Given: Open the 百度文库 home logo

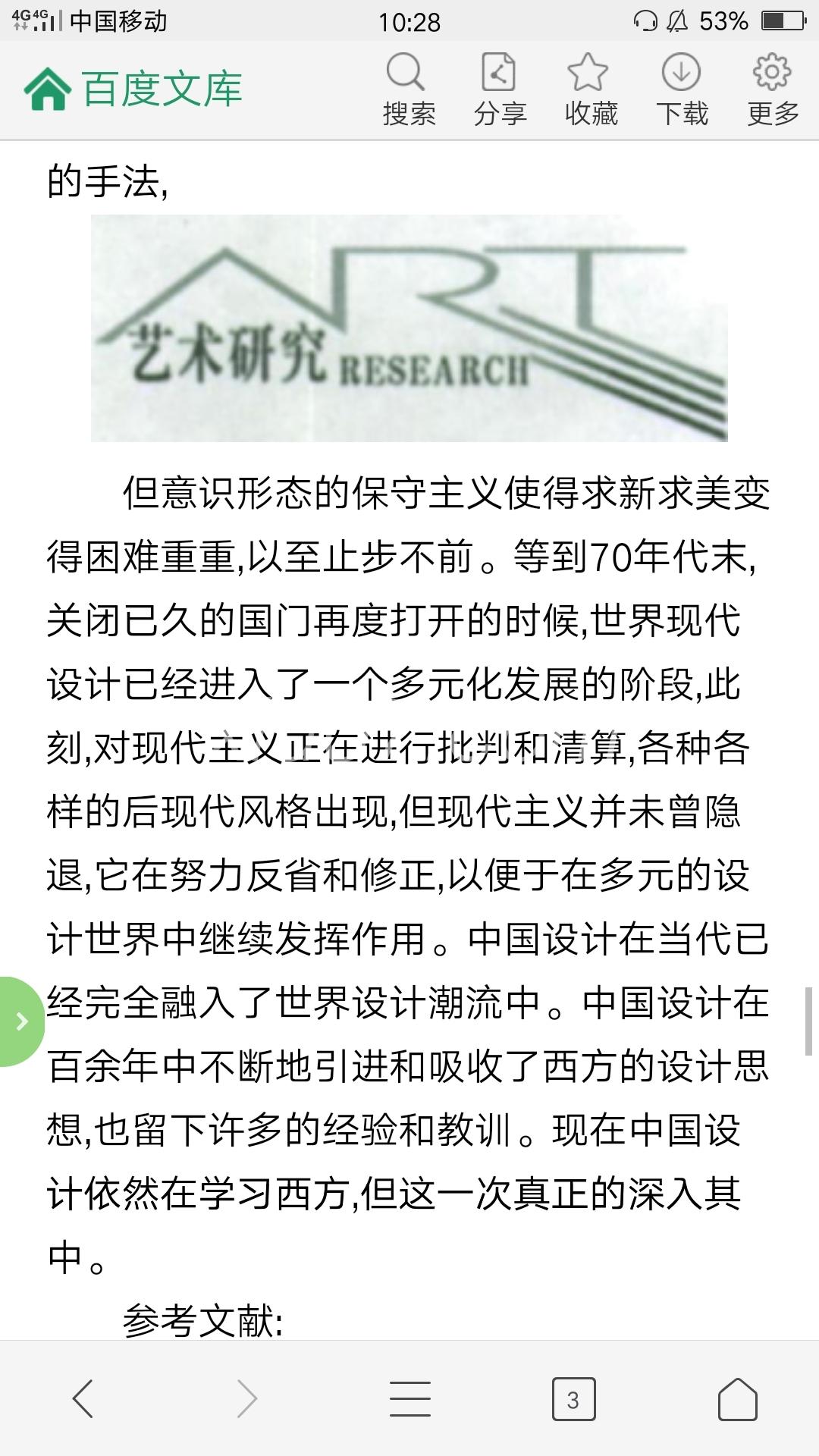Looking at the screenshot, I should [133, 89].
